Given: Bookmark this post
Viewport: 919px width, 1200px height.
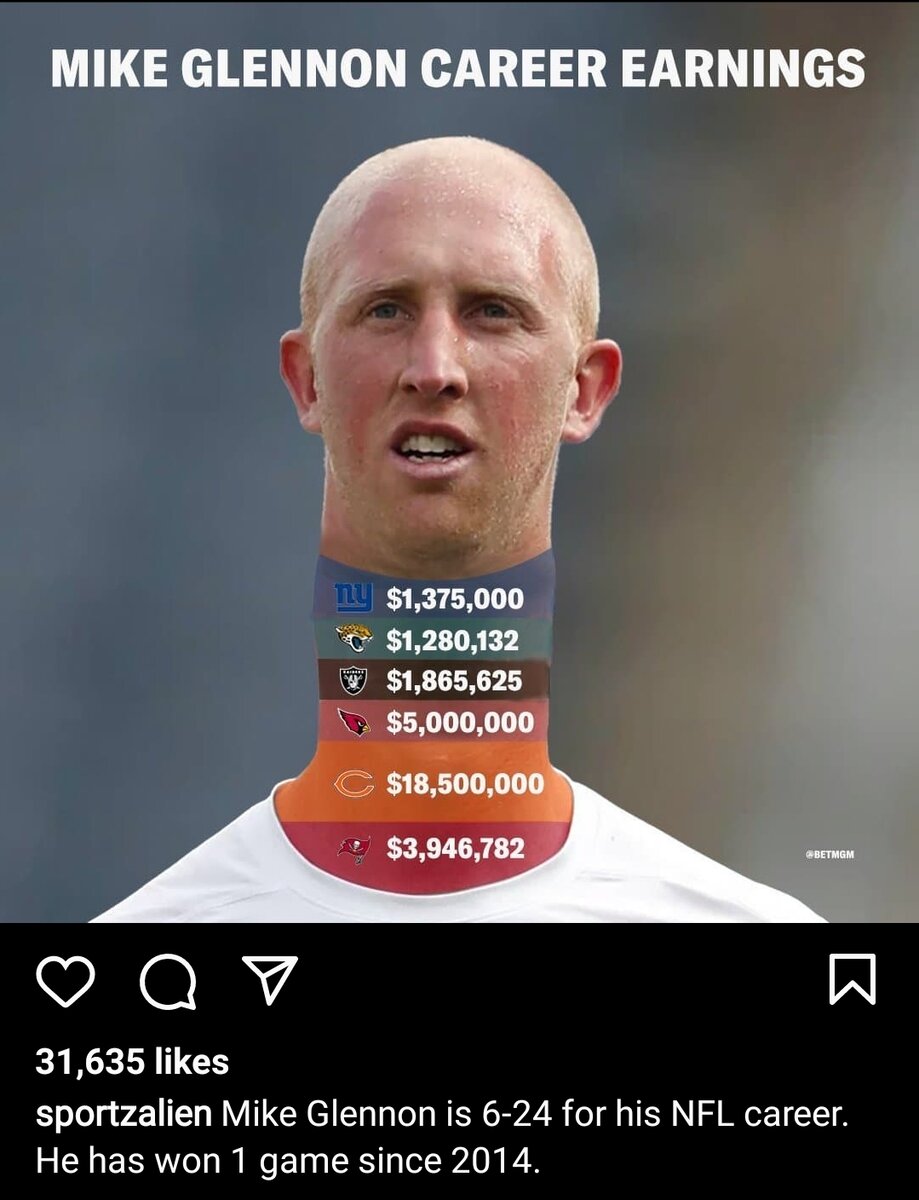Looking at the screenshot, I should pyautogui.click(x=852, y=979).
